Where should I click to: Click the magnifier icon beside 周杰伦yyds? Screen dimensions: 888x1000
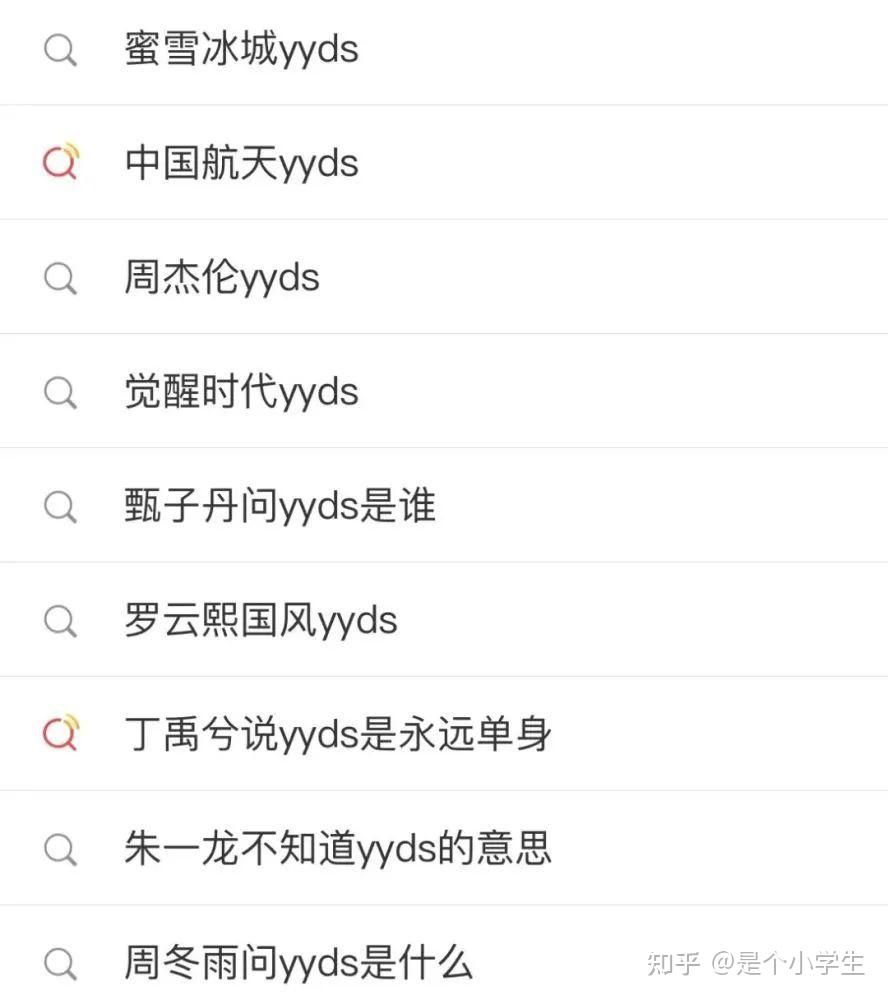click(x=60, y=278)
